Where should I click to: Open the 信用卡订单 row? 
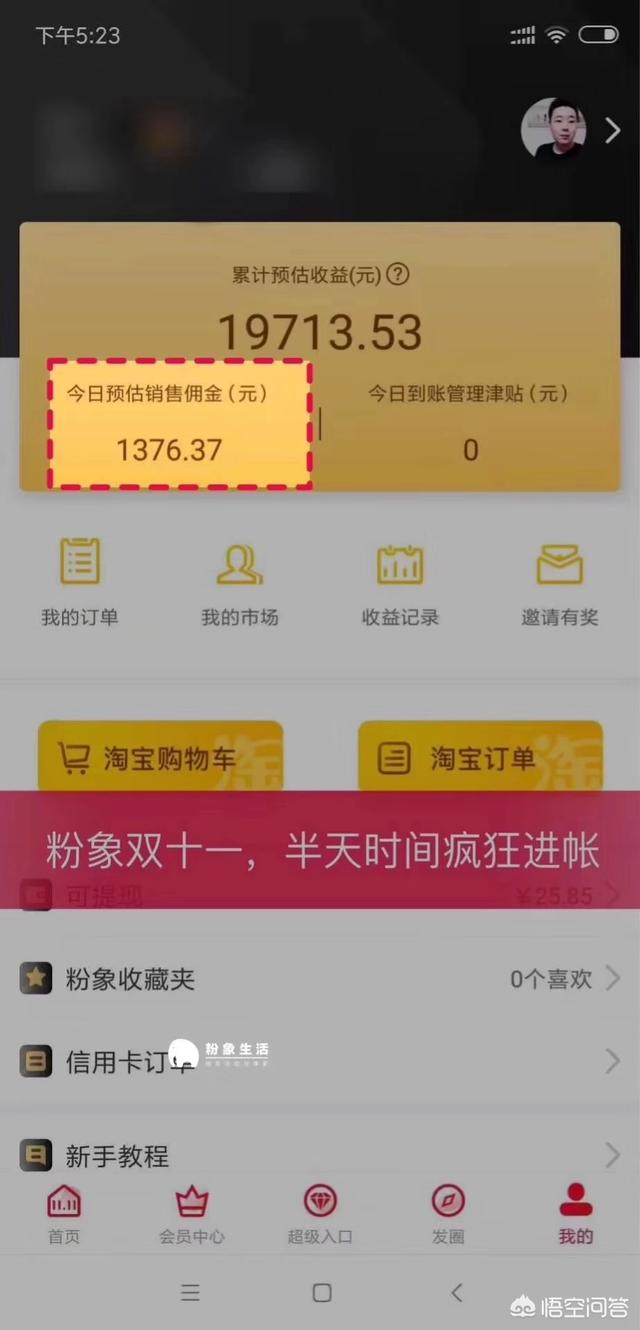[320, 1061]
